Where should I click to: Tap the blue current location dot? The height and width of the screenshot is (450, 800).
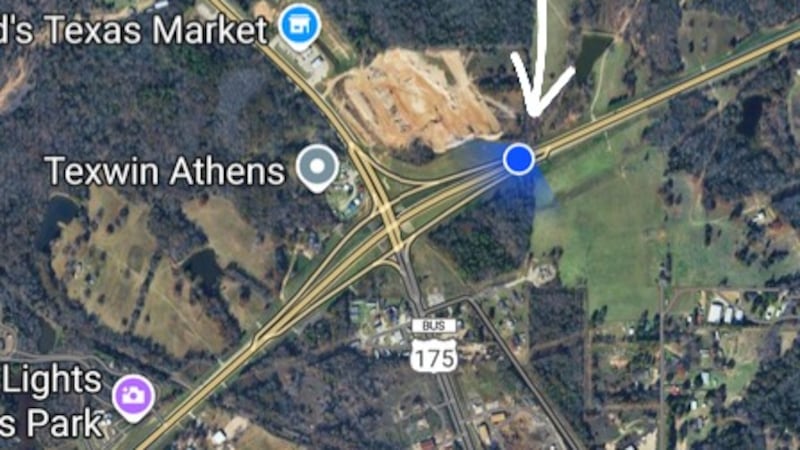click(518, 159)
